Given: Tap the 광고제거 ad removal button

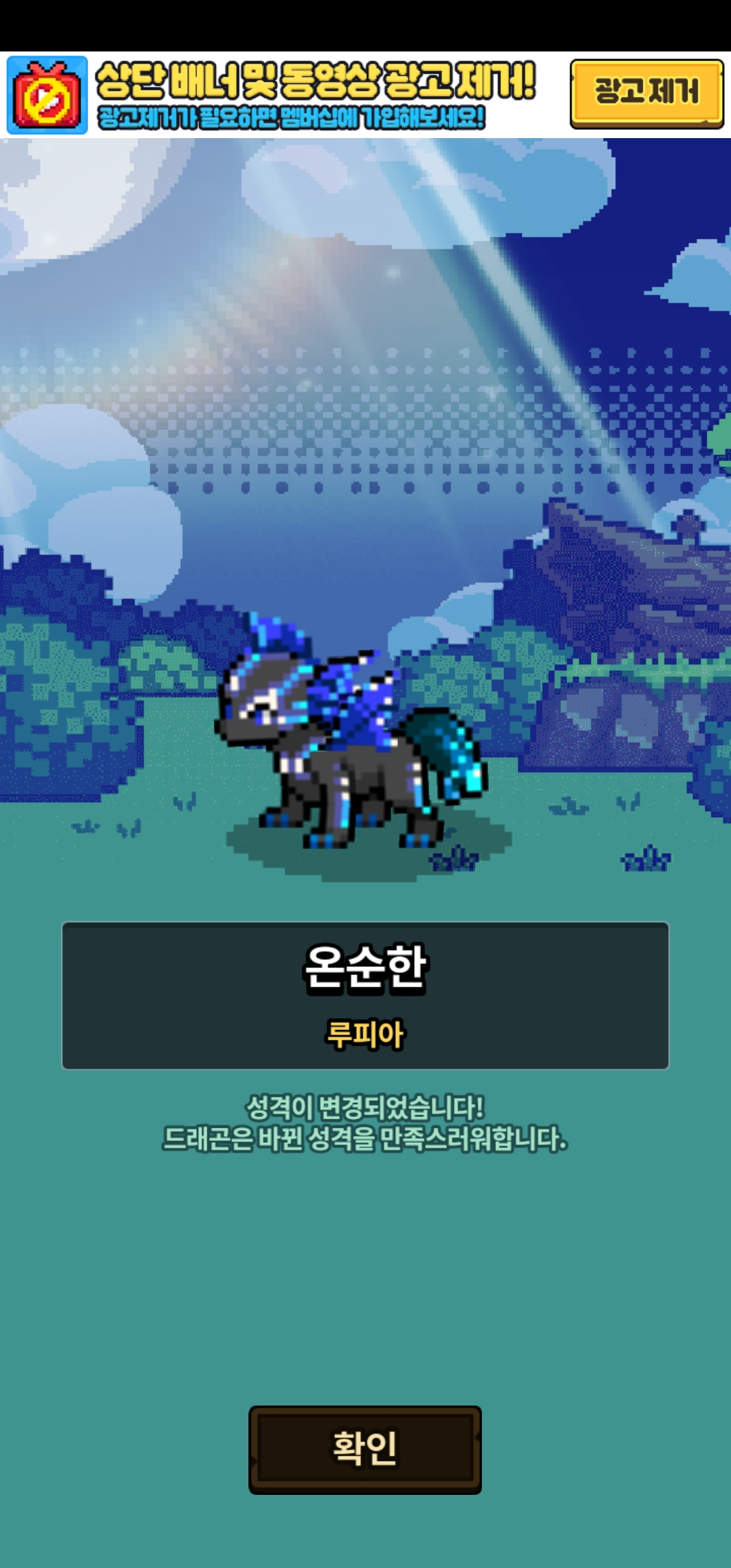Looking at the screenshot, I should [x=646, y=93].
